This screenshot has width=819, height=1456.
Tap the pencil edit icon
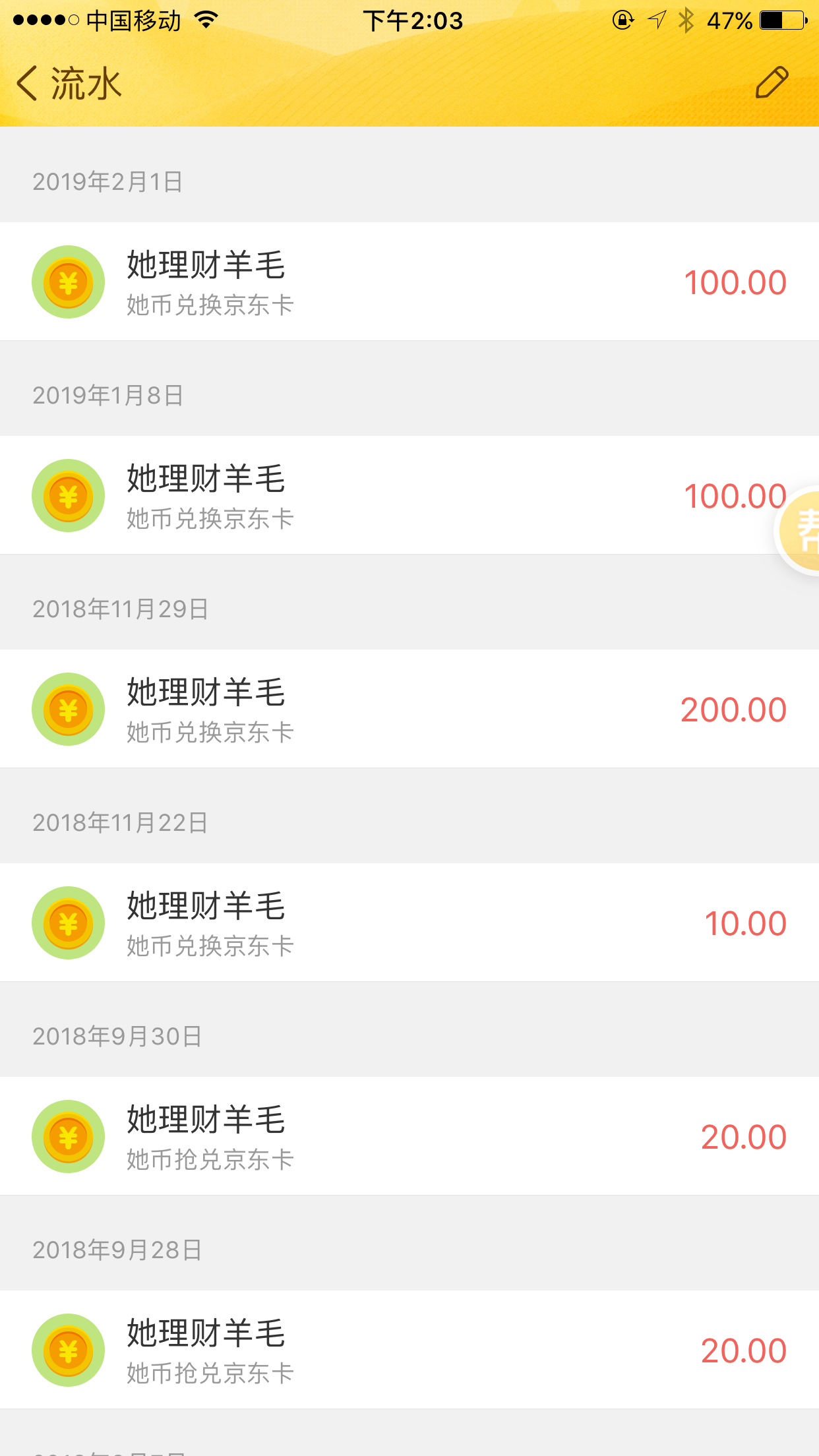pos(772,82)
